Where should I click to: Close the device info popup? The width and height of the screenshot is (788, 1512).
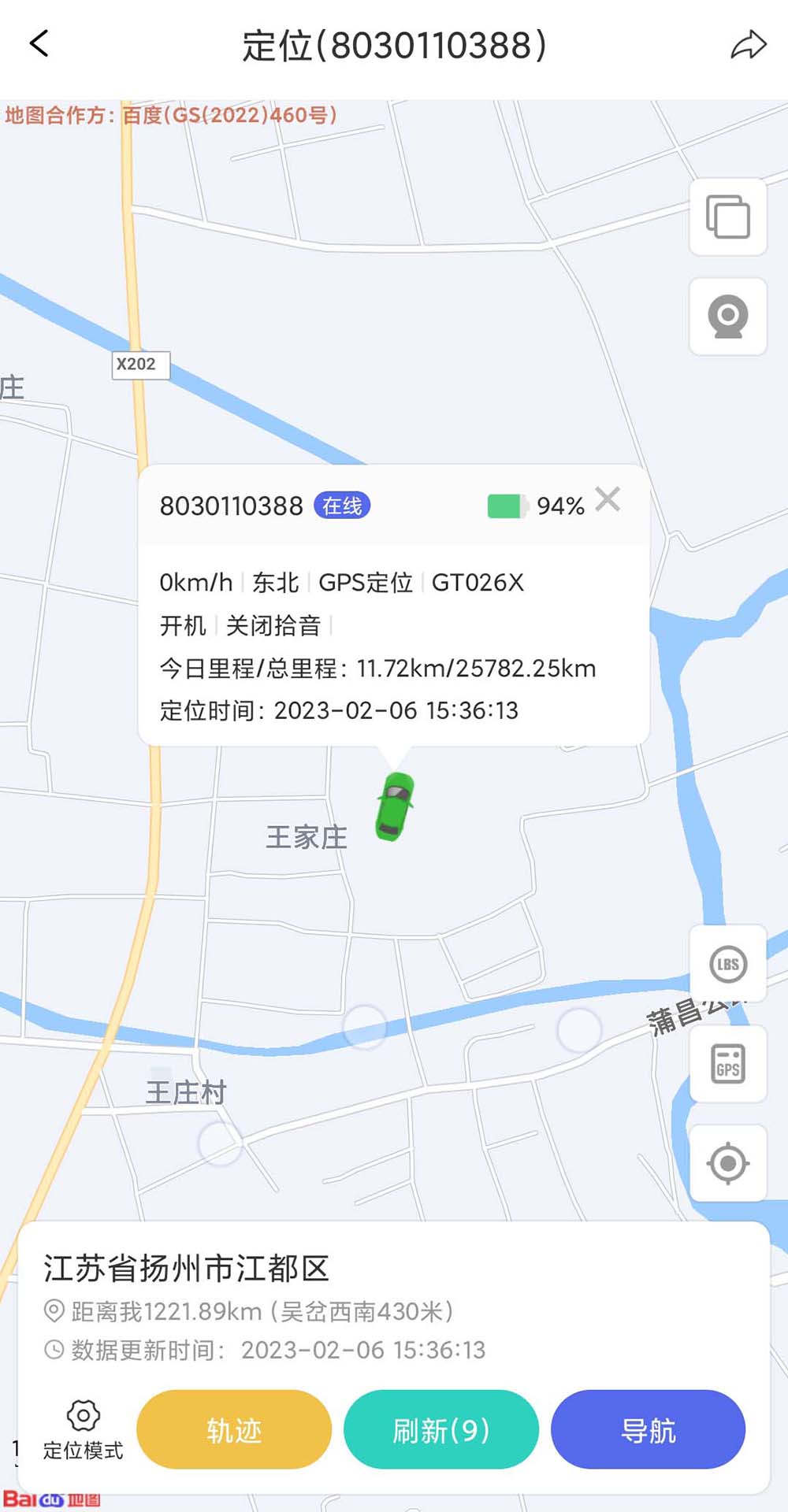(608, 499)
